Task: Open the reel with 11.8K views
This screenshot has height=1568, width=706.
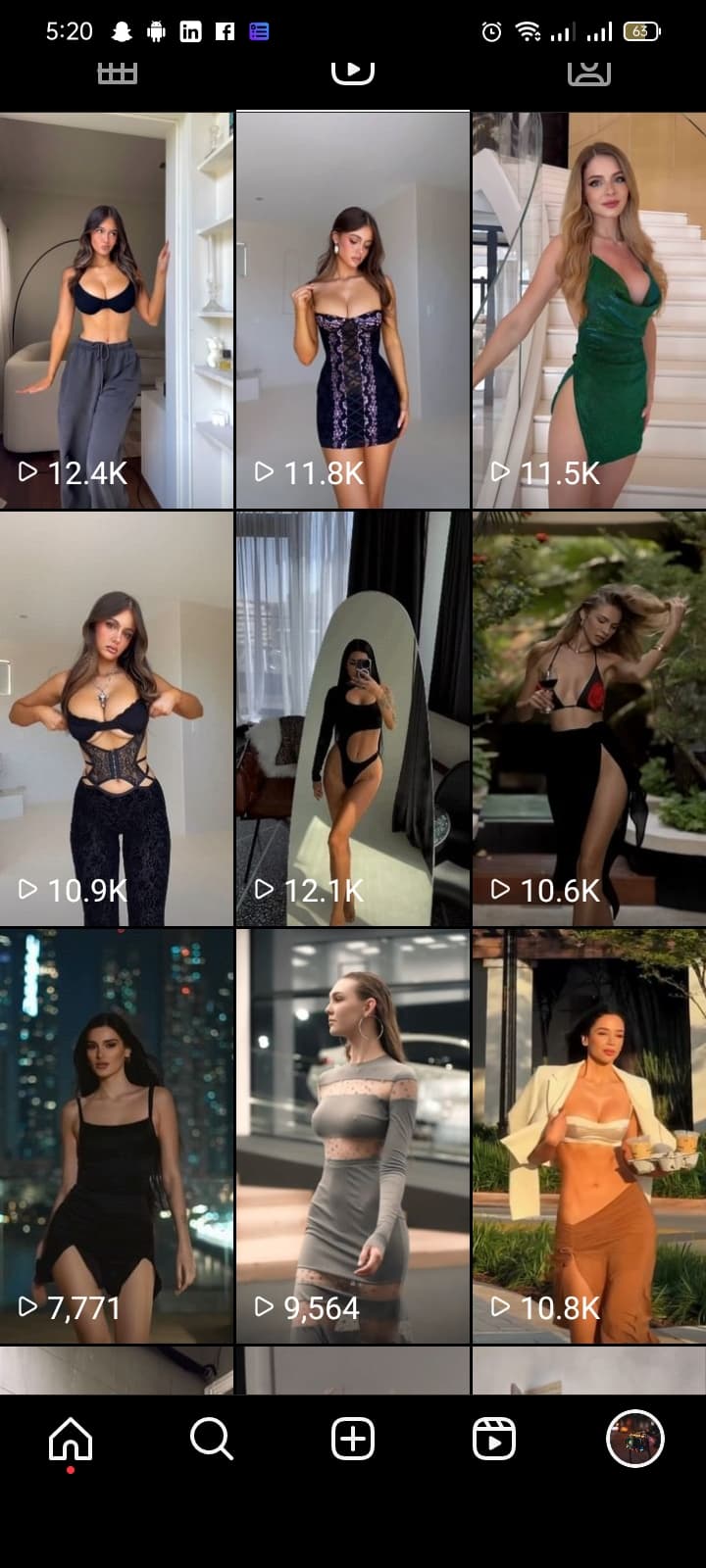Action: coord(353,310)
